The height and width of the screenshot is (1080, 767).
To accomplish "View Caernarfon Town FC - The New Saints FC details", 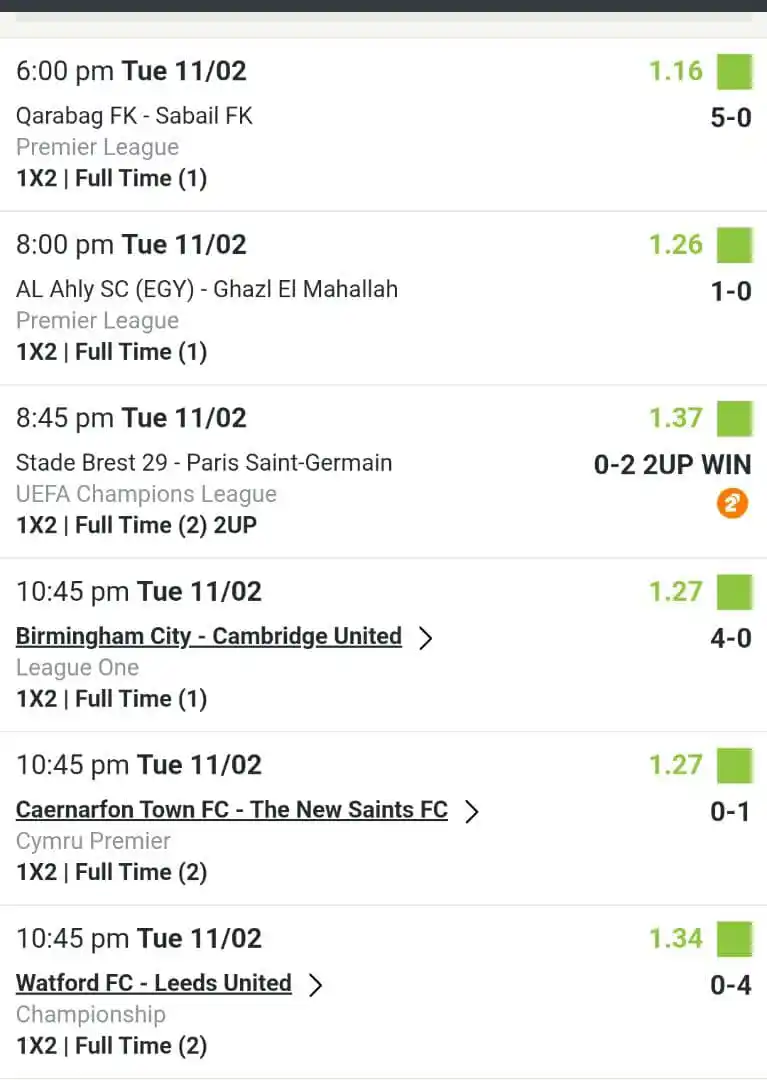I will [232, 810].
